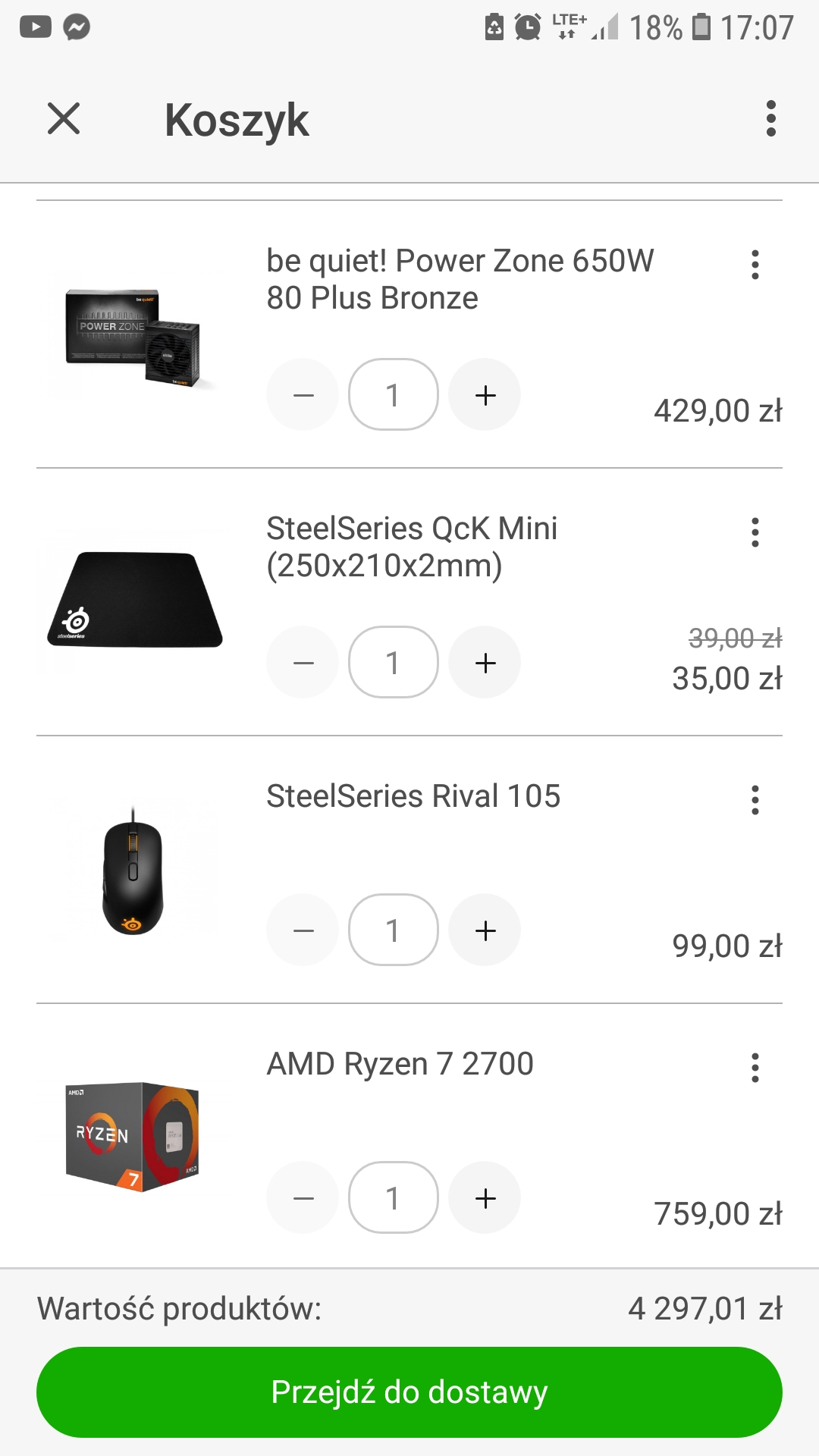Decrease quantity of SteelSeries Rival 105
The image size is (819, 1456).
tap(303, 930)
